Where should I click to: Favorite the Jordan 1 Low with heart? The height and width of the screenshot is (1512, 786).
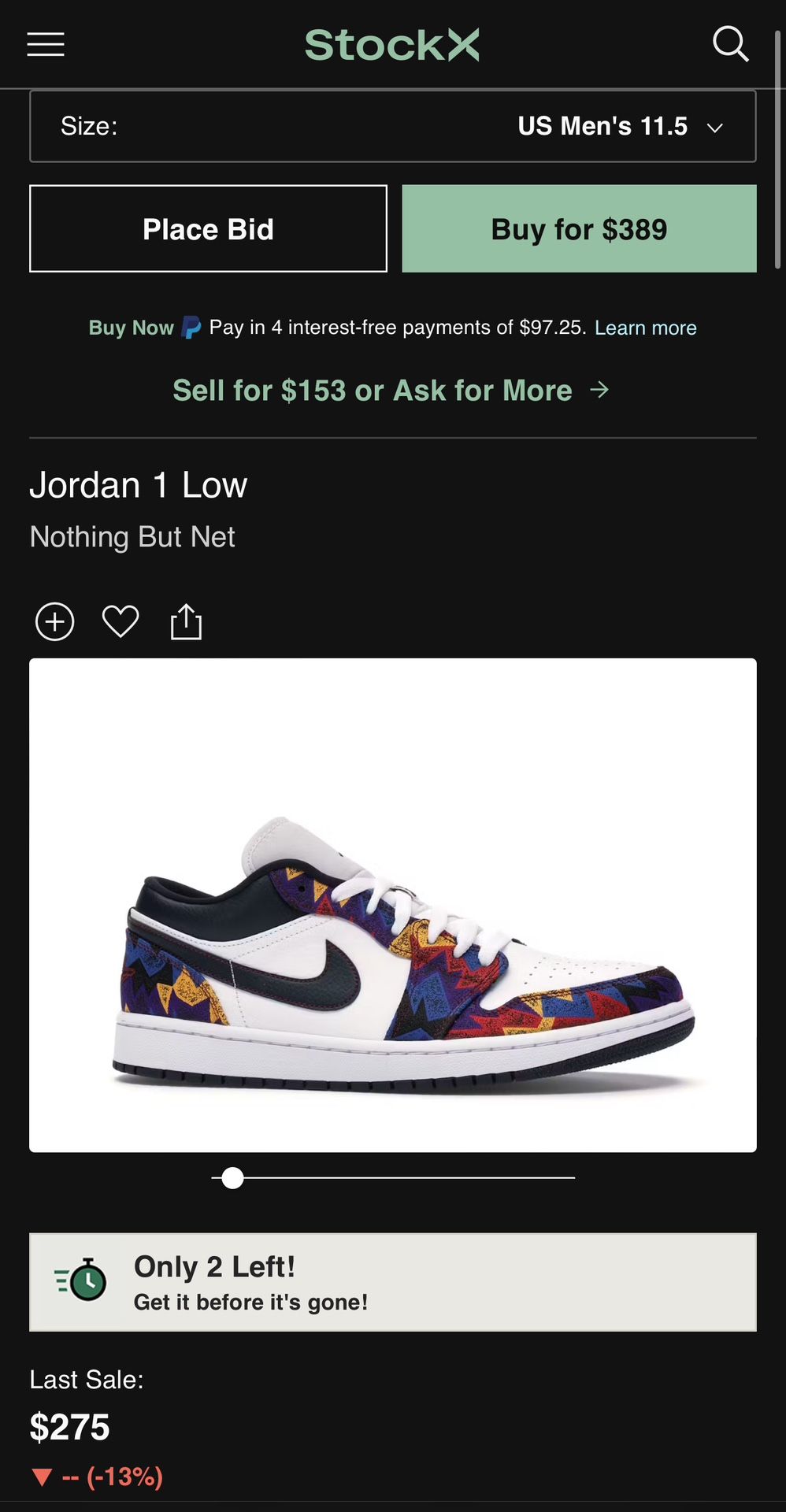pyautogui.click(x=120, y=621)
